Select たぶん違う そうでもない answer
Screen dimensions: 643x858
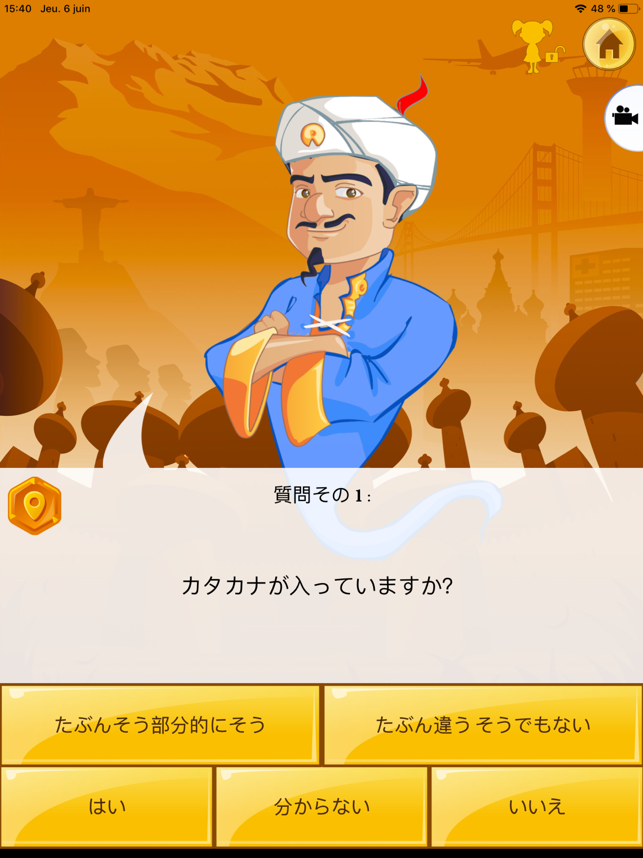click(x=483, y=724)
